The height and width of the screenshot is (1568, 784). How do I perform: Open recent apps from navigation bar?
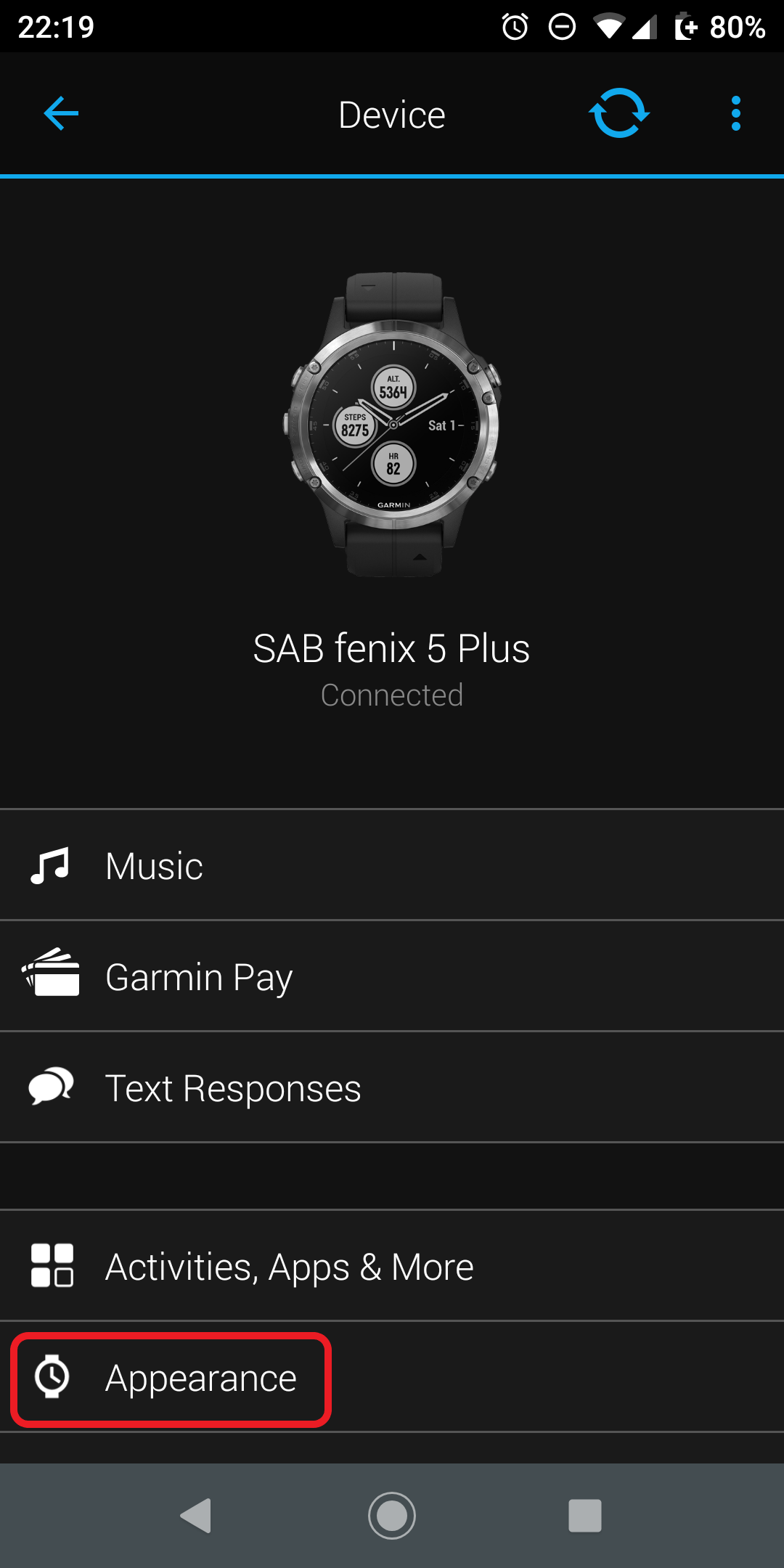tap(584, 1516)
